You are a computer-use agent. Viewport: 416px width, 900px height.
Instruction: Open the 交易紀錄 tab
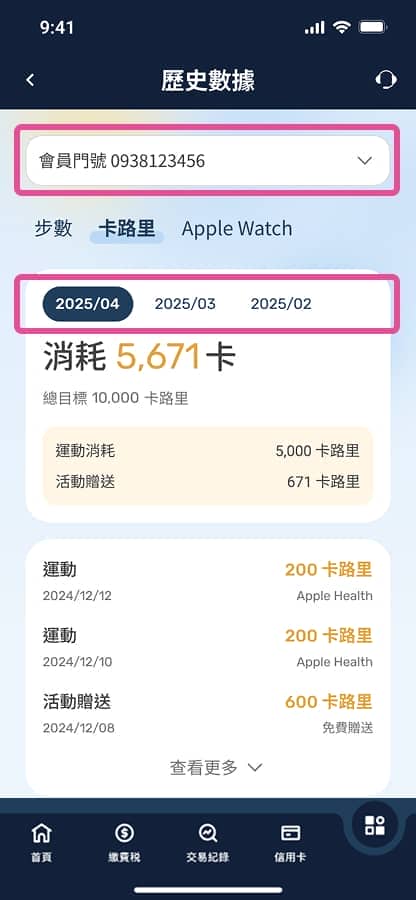[x=207, y=843]
